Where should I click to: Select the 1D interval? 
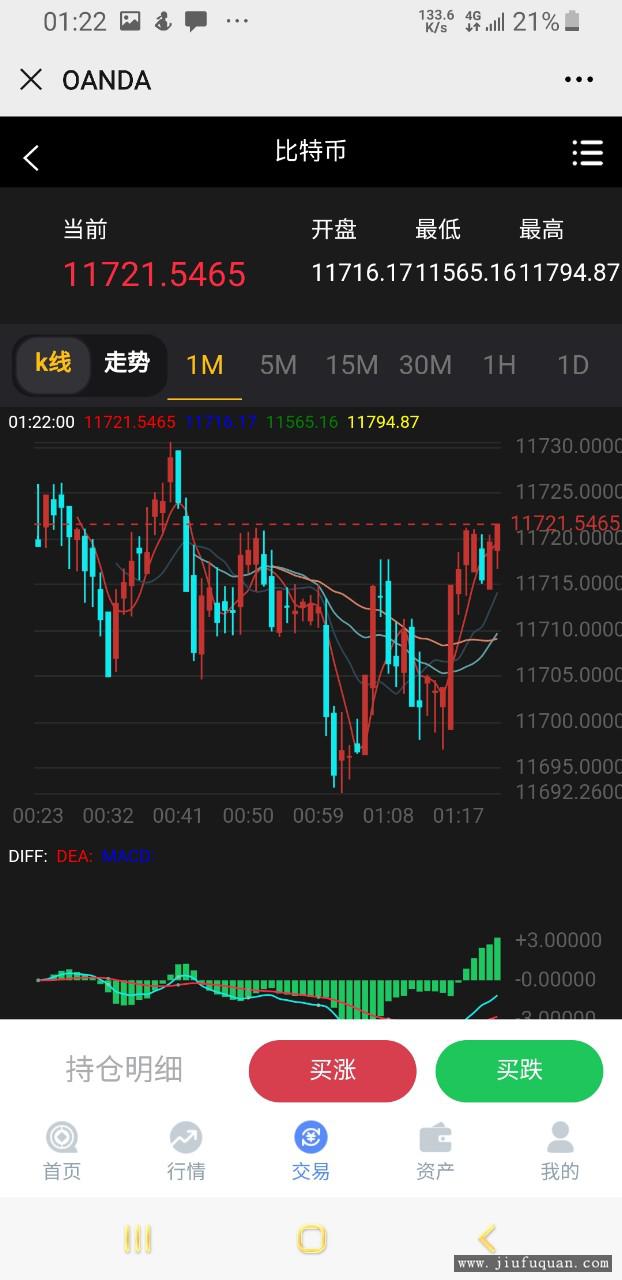pos(572,365)
